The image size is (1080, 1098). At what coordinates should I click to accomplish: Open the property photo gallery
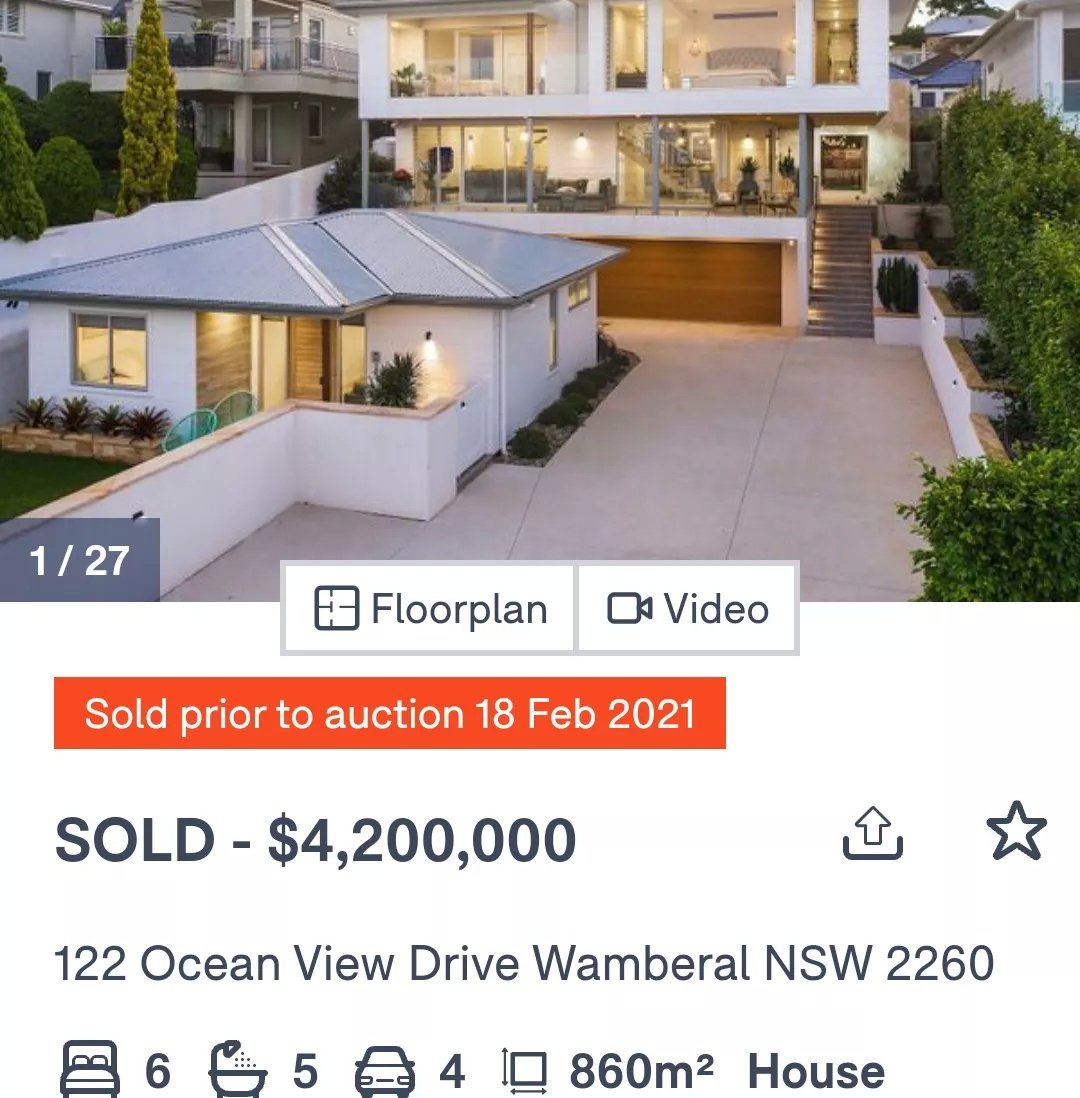540,300
